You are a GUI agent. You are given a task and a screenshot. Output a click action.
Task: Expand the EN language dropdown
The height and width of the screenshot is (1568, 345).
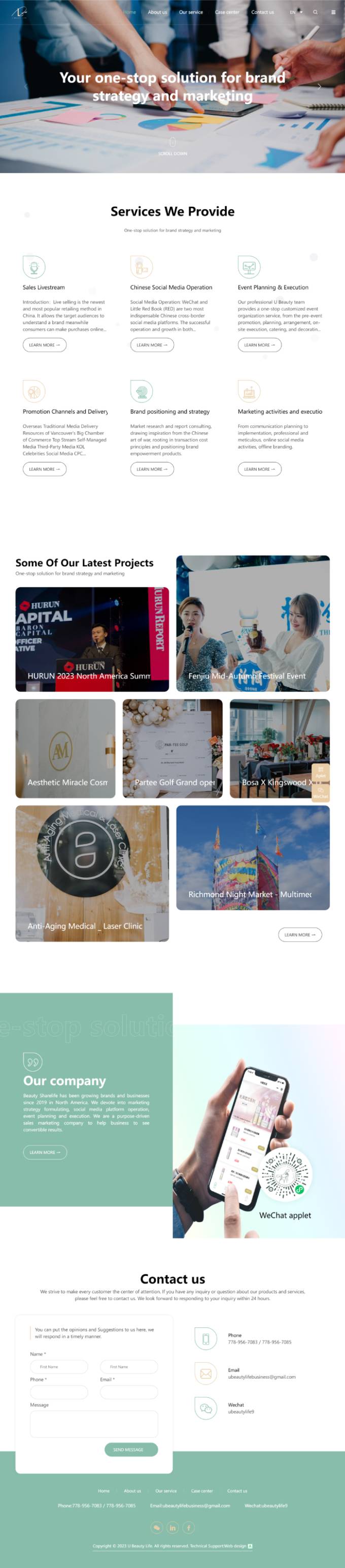[x=296, y=12]
